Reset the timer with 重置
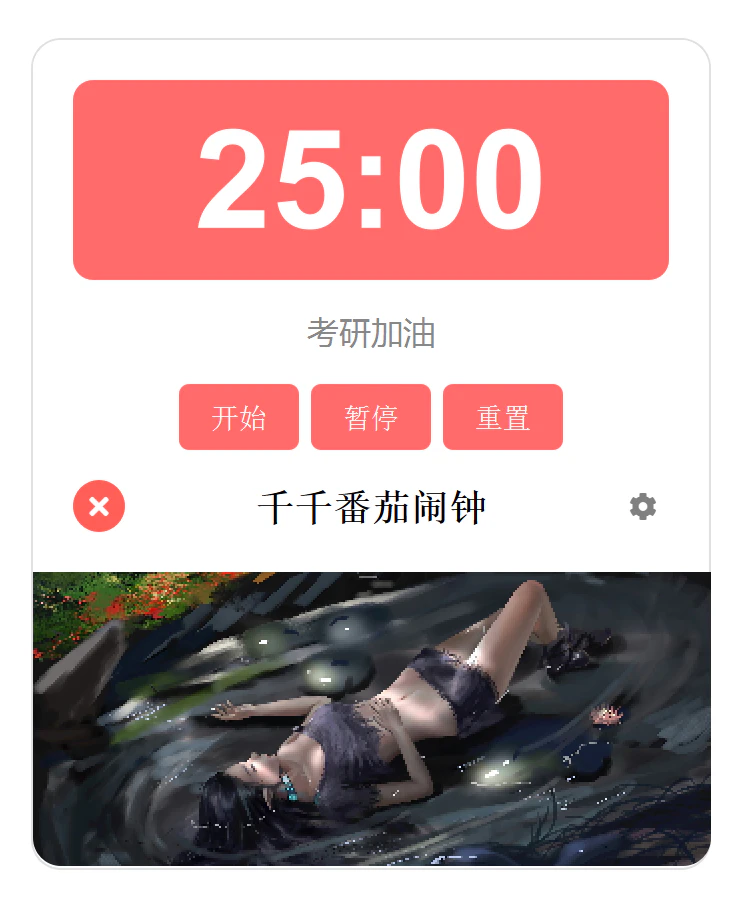Image resolution: width=745 pixels, height=903 pixels. [503, 417]
